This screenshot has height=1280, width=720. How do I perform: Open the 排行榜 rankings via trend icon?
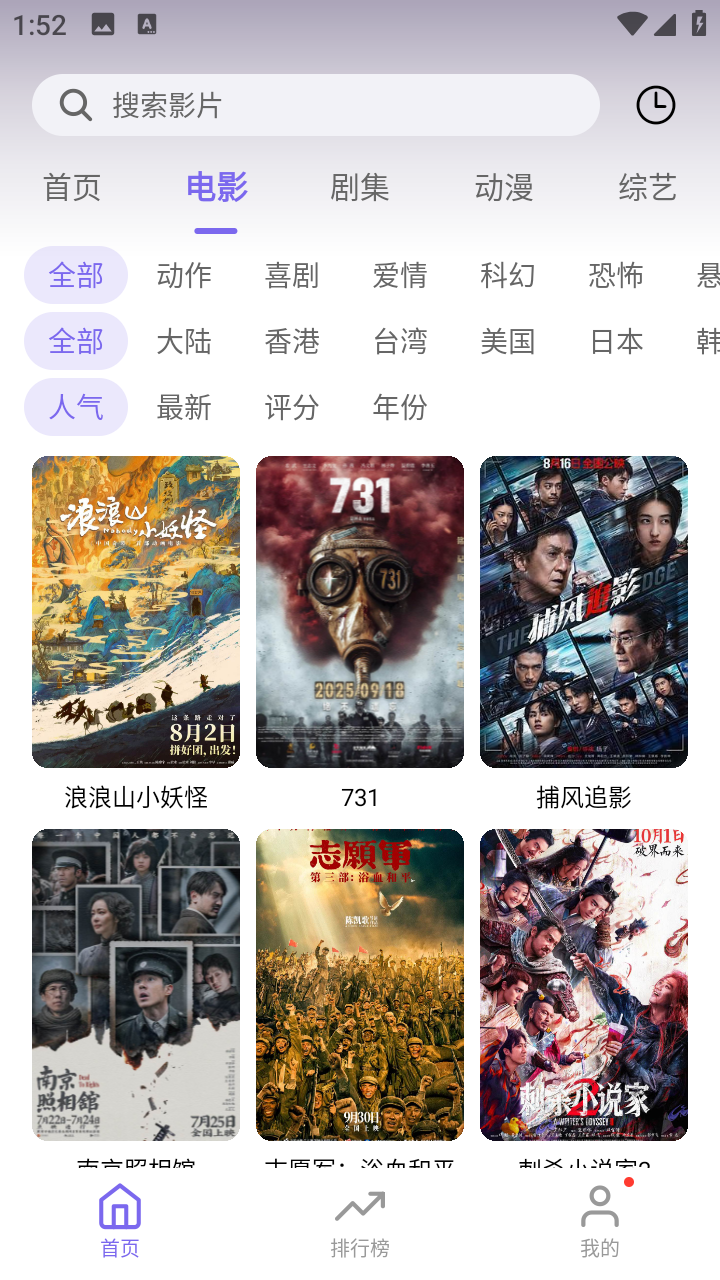(x=360, y=1209)
